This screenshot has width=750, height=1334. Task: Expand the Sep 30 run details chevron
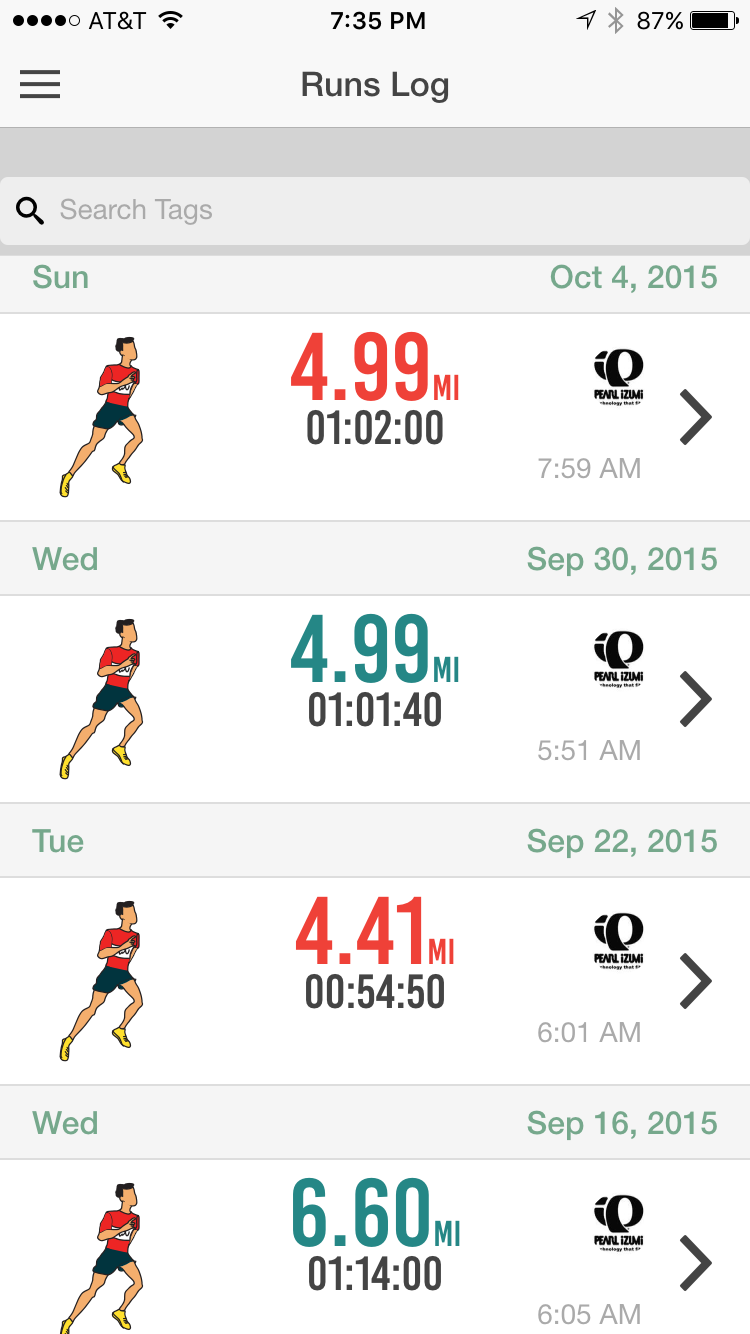(x=697, y=699)
